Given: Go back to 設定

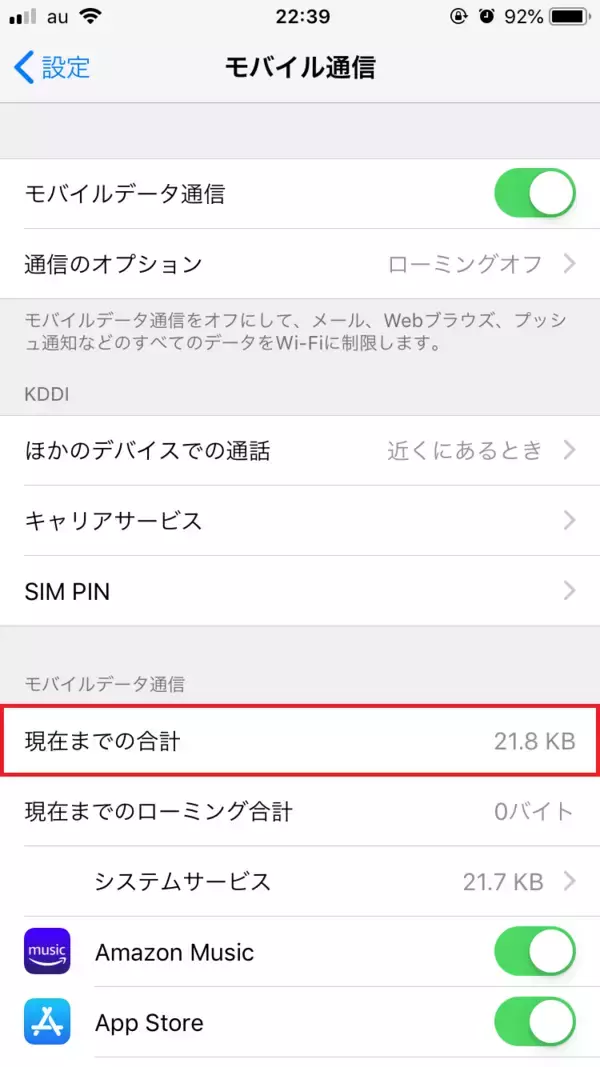Looking at the screenshot, I should coord(54,68).
